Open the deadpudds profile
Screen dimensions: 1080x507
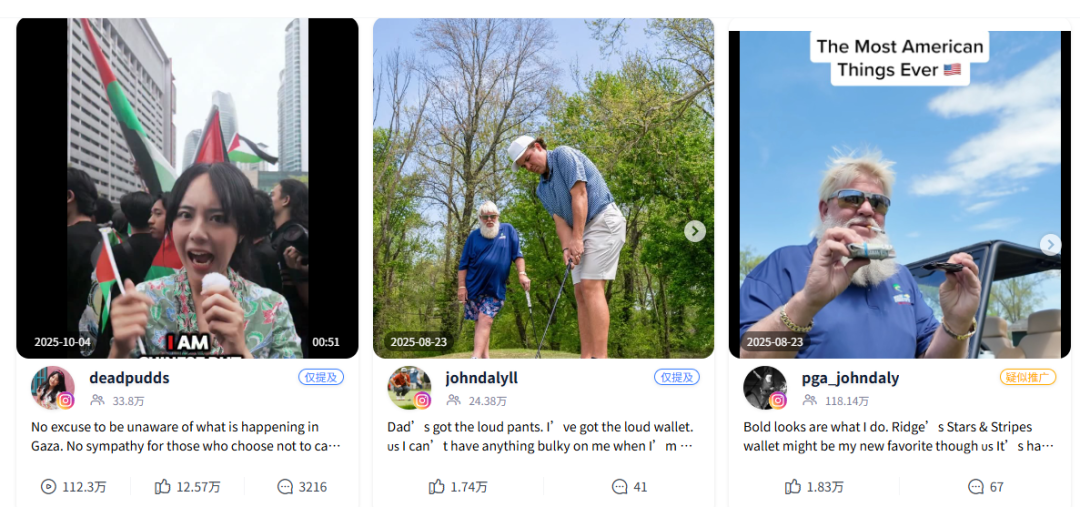pyautogui.click(x=129, y=378)
